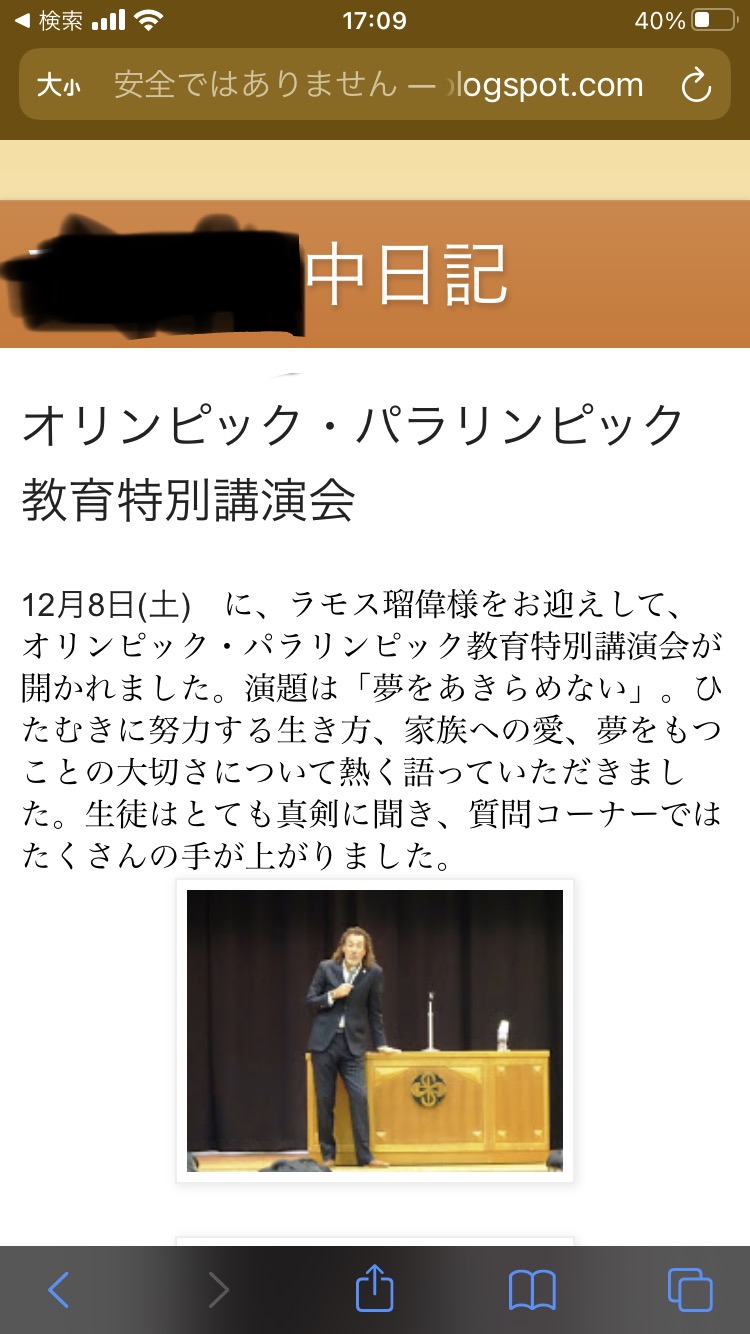Screen dimensions: 750x1334
Task: Go back to the previous page
Action: 59,1290
